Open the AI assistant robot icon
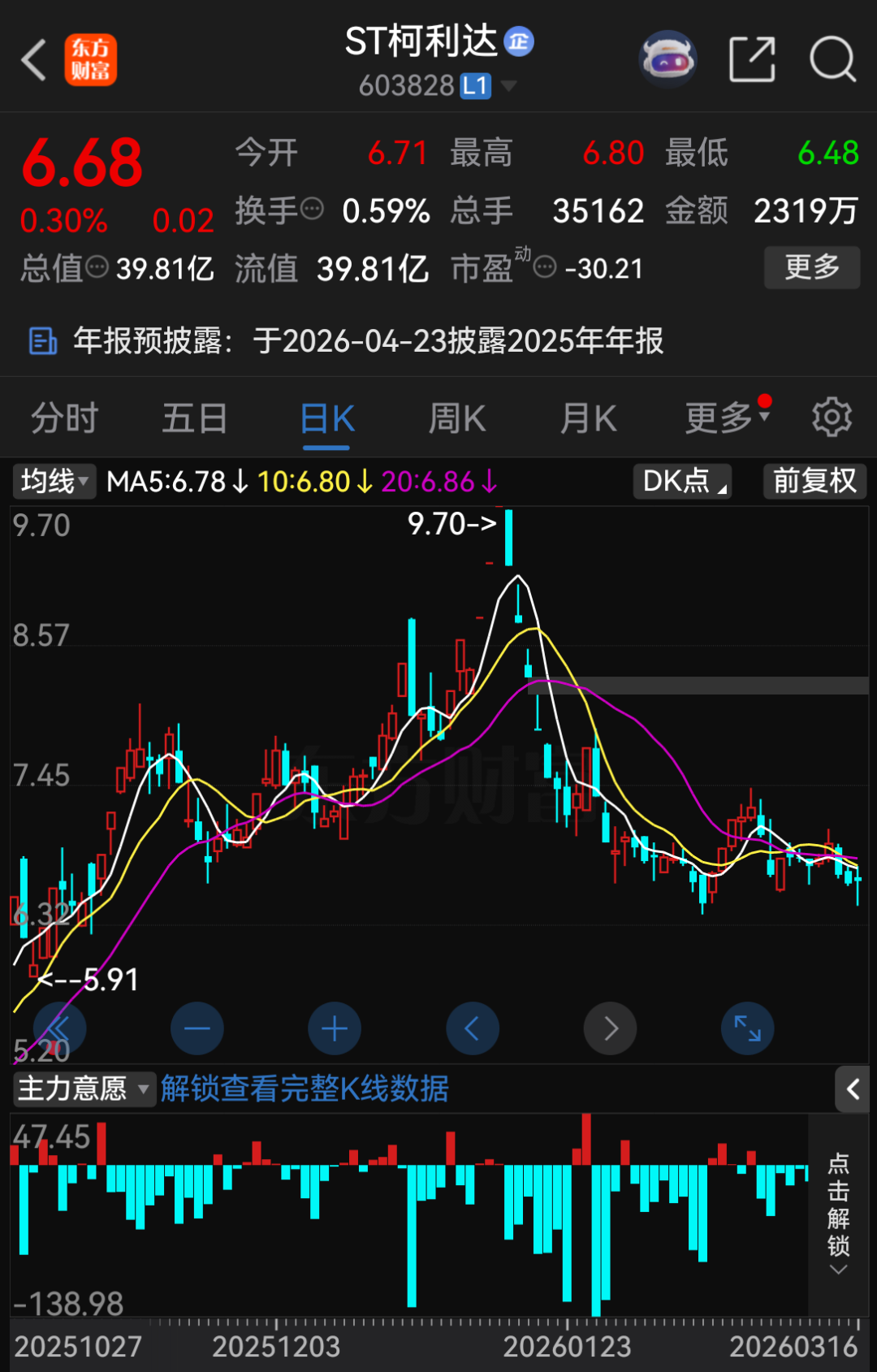 pyautogui.click(x=667, y=58)
